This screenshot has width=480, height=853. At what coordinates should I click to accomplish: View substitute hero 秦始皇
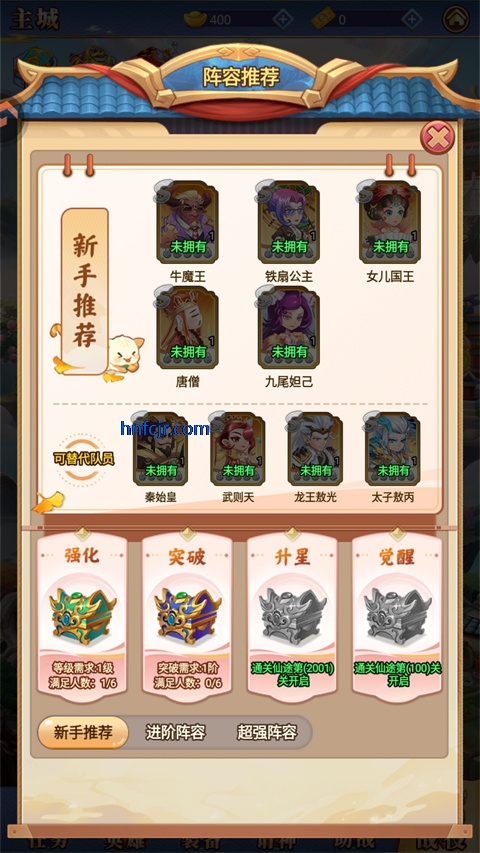click(x=161, y=449)
